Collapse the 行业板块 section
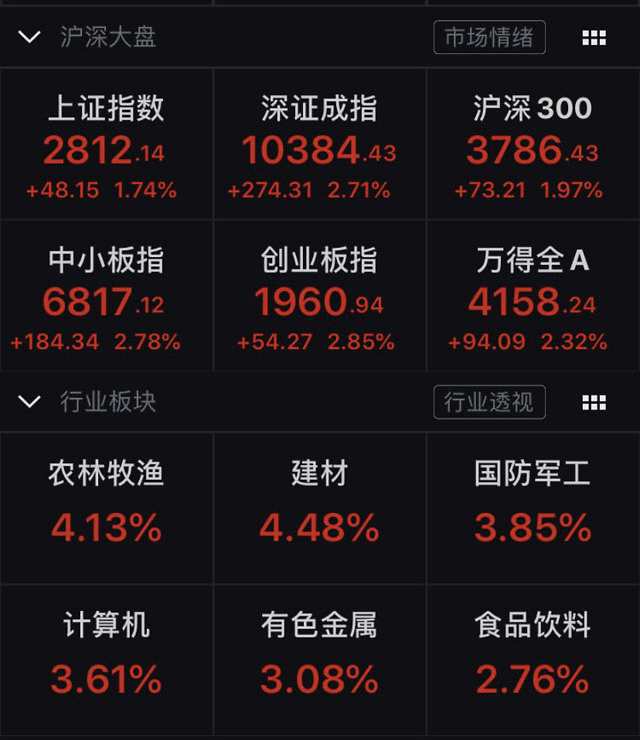 [x=29, y=402]
